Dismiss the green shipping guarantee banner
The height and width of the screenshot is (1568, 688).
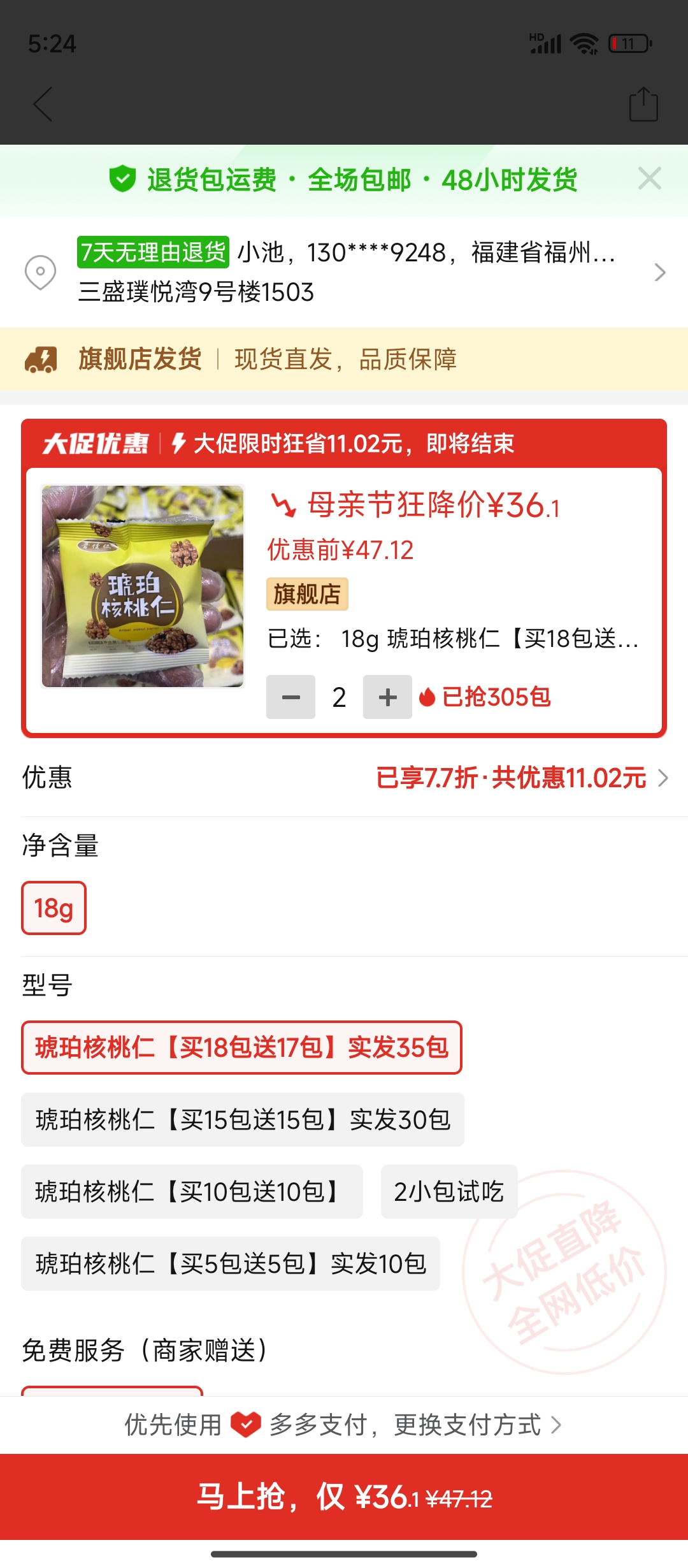pos(649,178)
